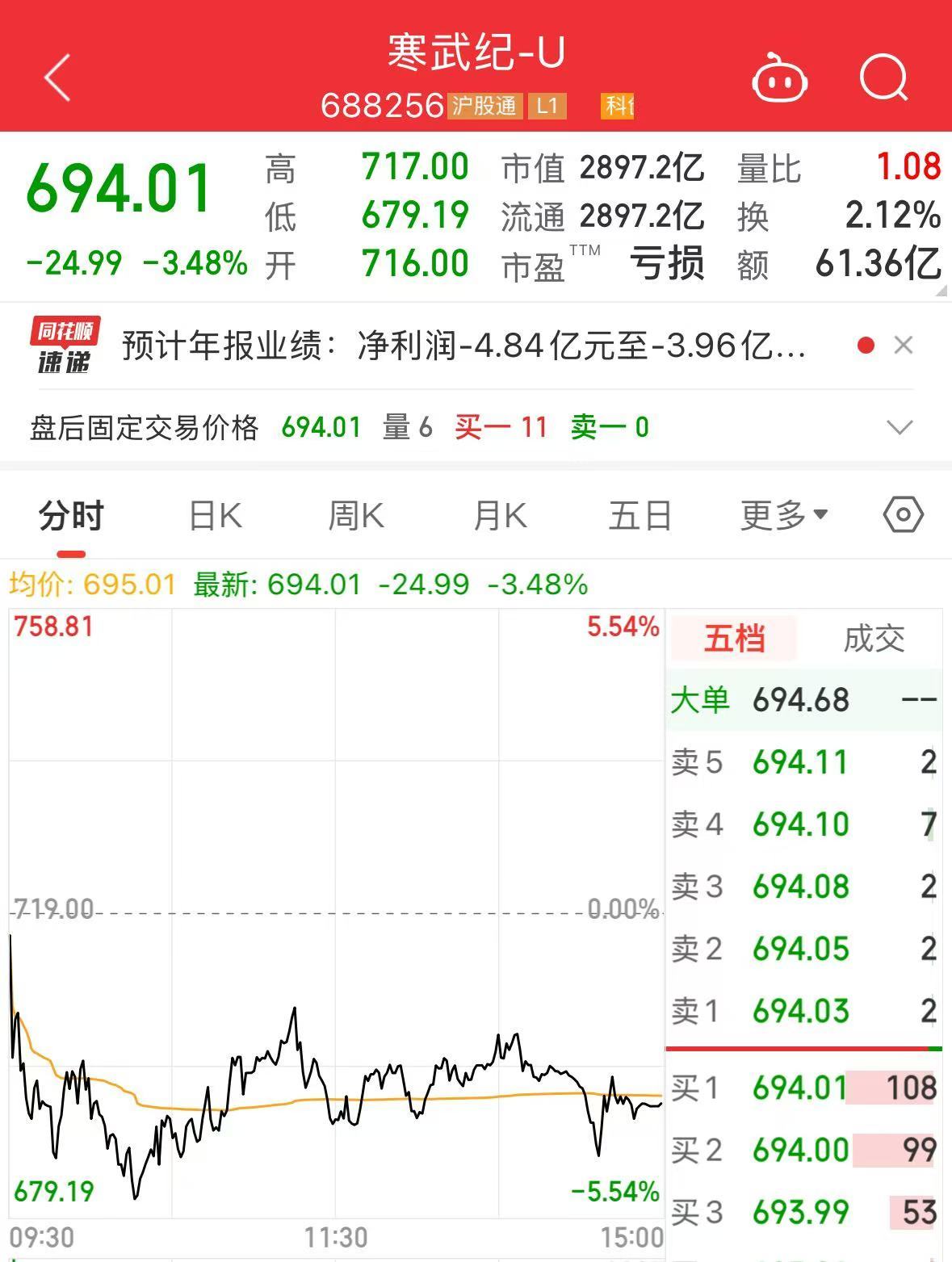Tap the red dot on the news banner
The image size is (952, 1262).
tap(865, 345)
